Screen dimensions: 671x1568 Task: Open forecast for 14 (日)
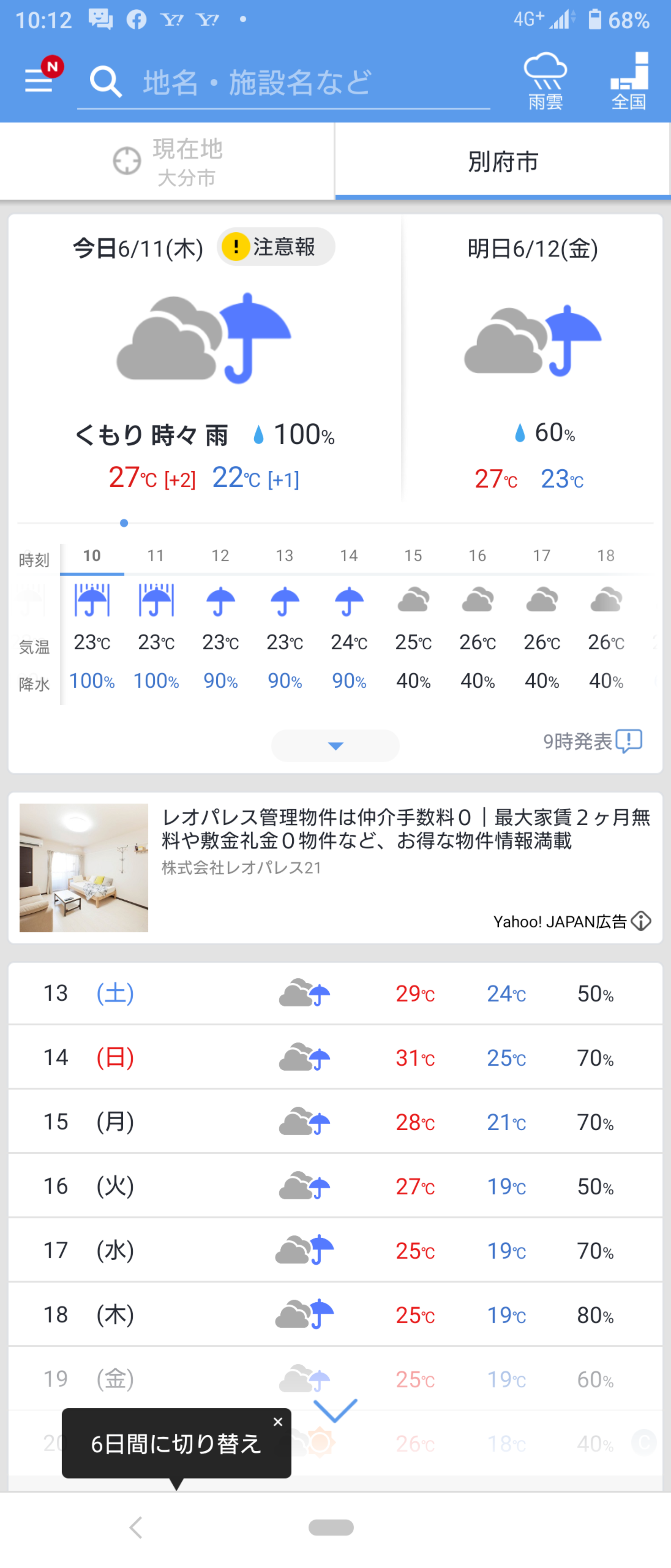point(335,1057)
